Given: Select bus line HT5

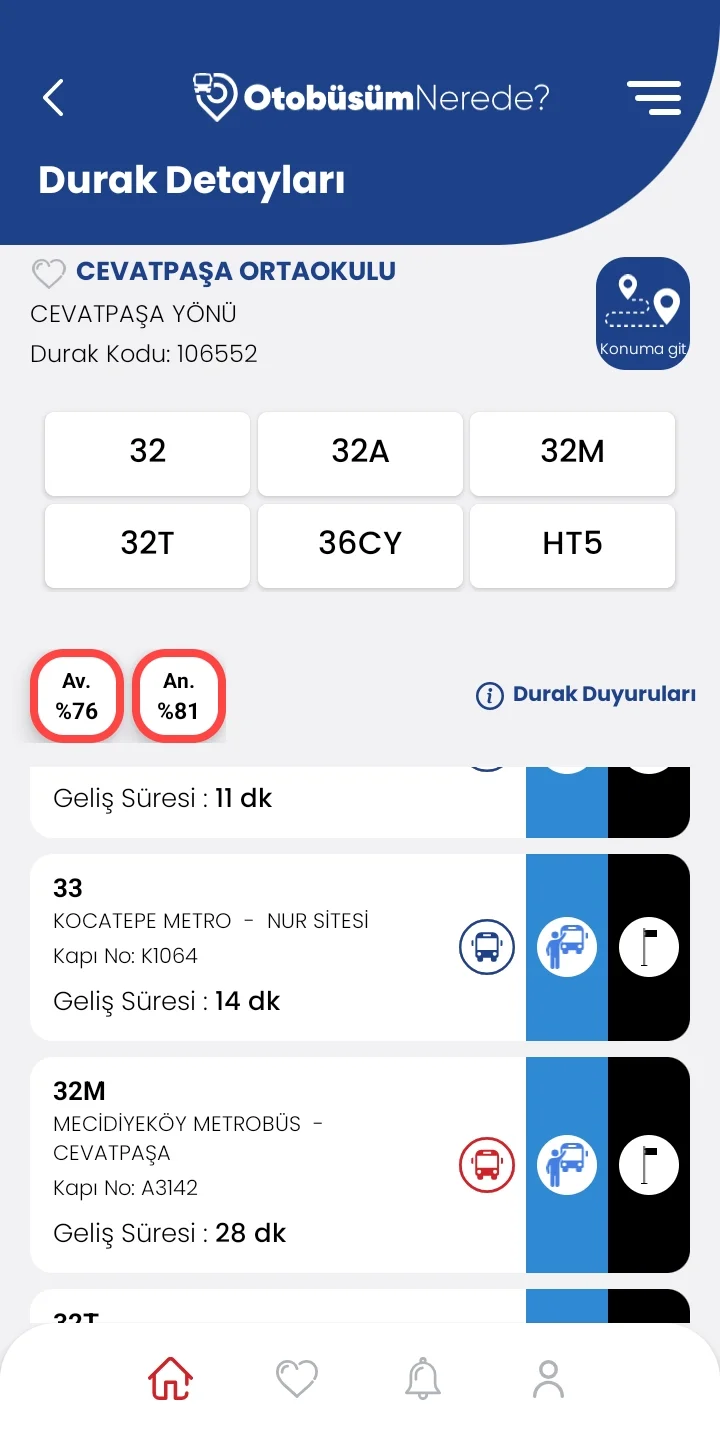Looking at the screenshot, I should tap(572, 544).
